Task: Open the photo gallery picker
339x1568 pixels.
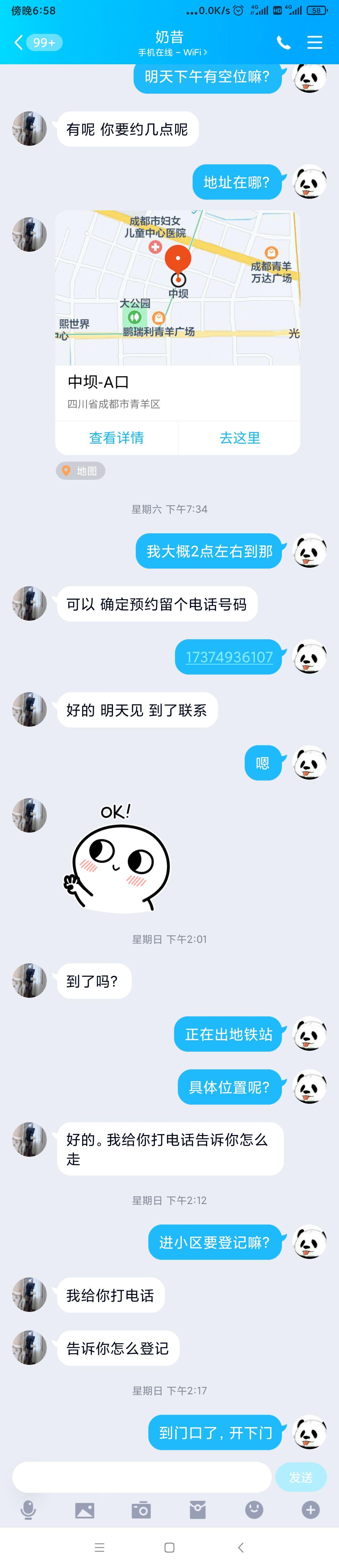Action: [85, 1510]
